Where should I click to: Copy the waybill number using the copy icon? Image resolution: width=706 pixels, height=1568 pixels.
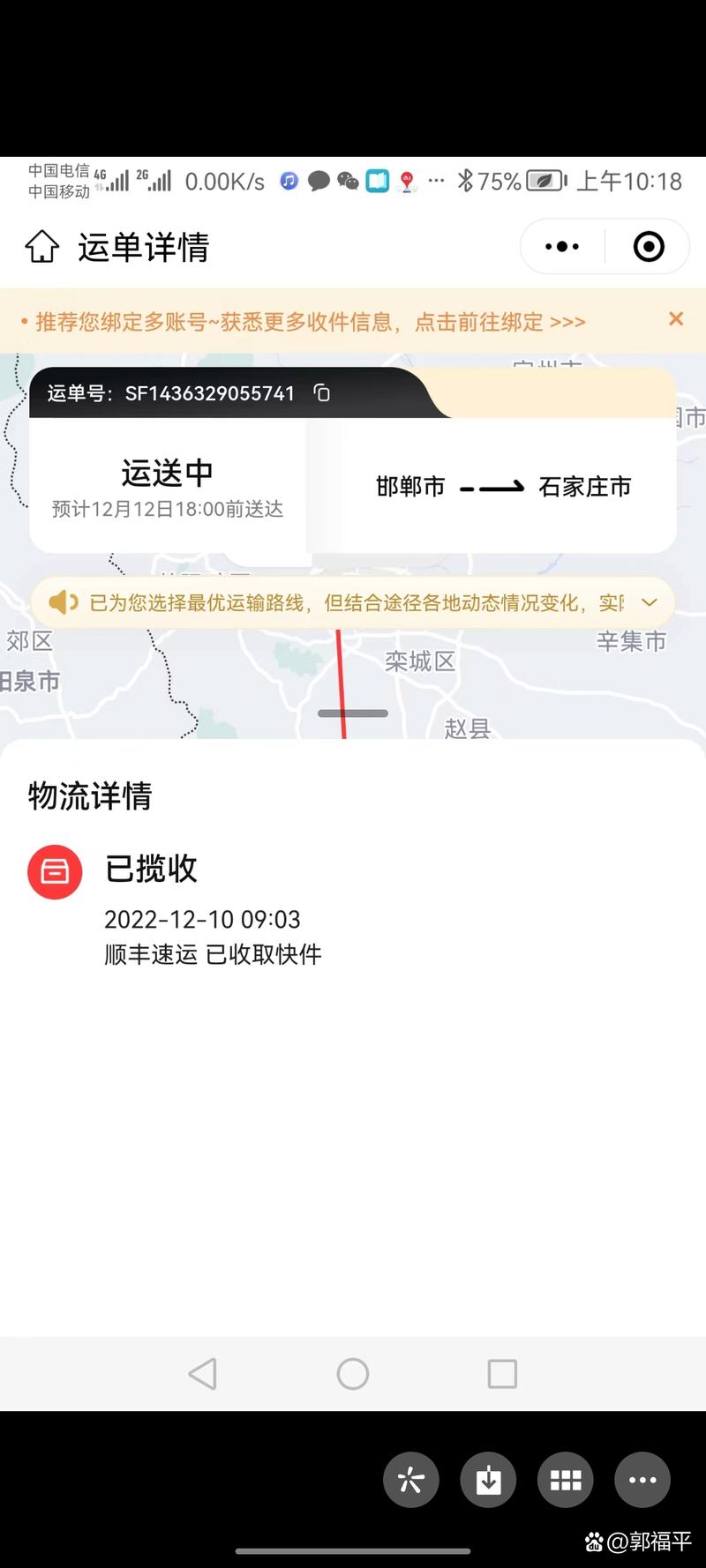pyautogui.click(x=321, y=393)
